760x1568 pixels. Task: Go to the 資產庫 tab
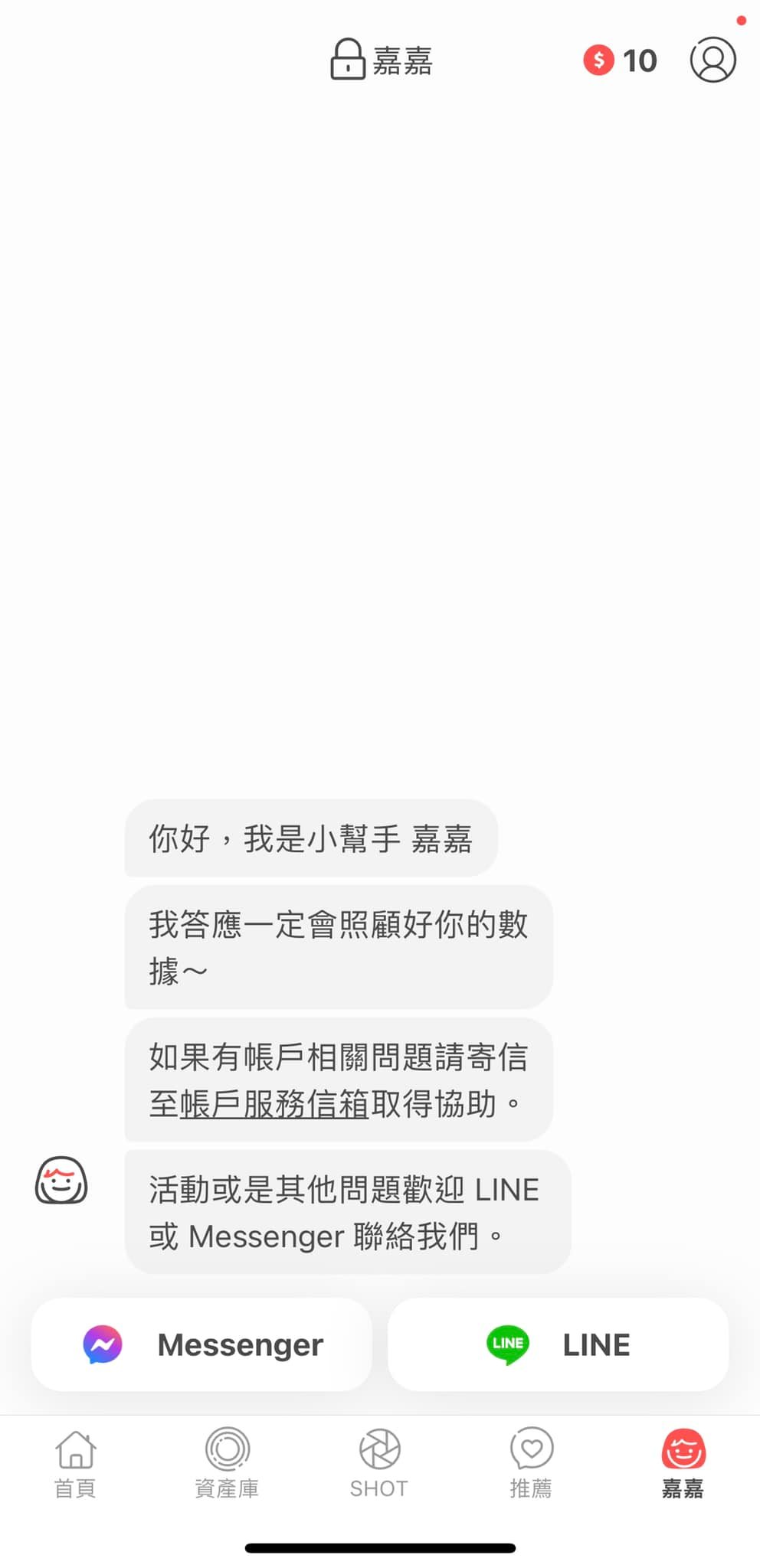227,1462
